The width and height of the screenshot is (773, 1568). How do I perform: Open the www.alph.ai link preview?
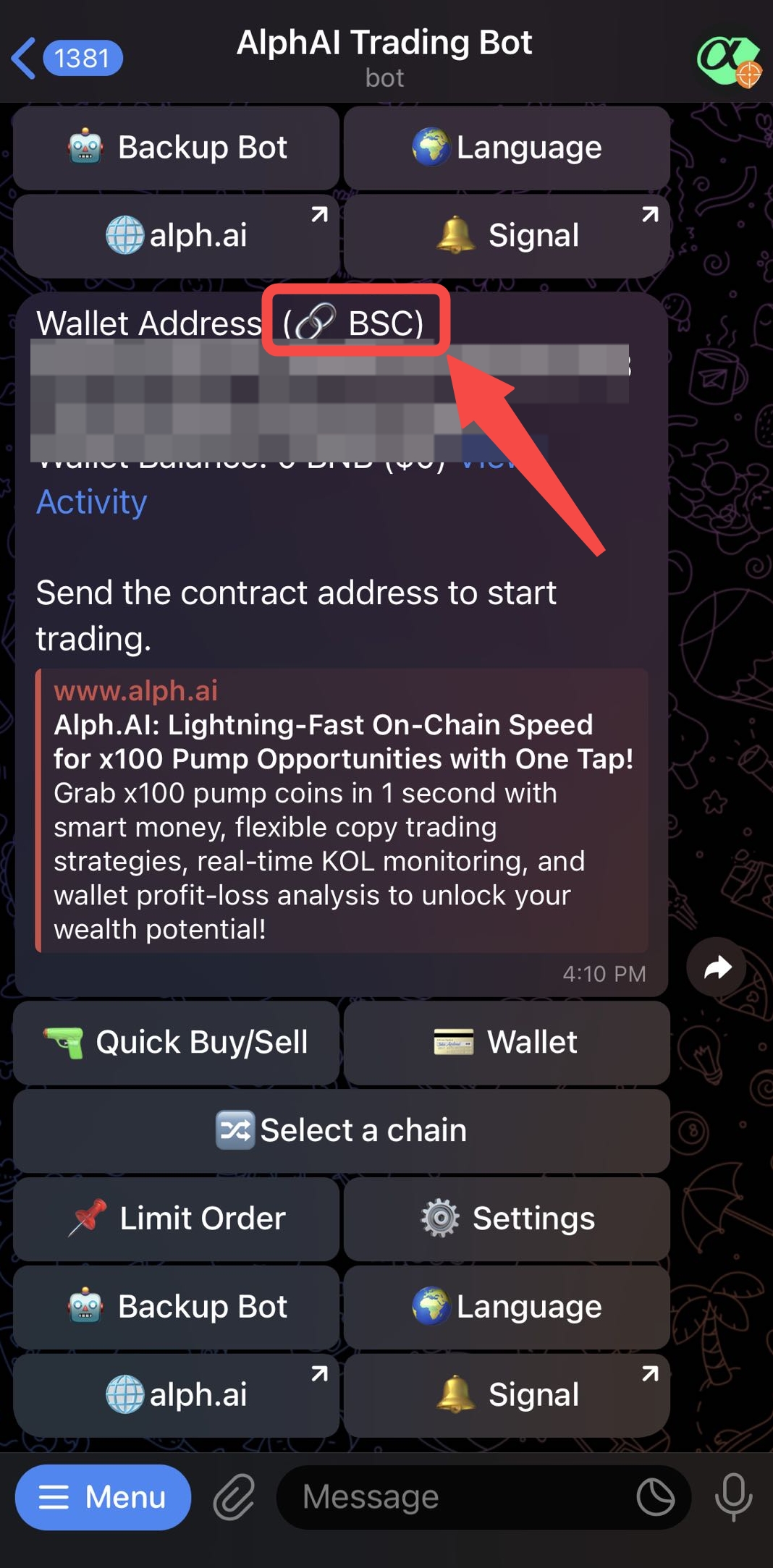(342, 810)
